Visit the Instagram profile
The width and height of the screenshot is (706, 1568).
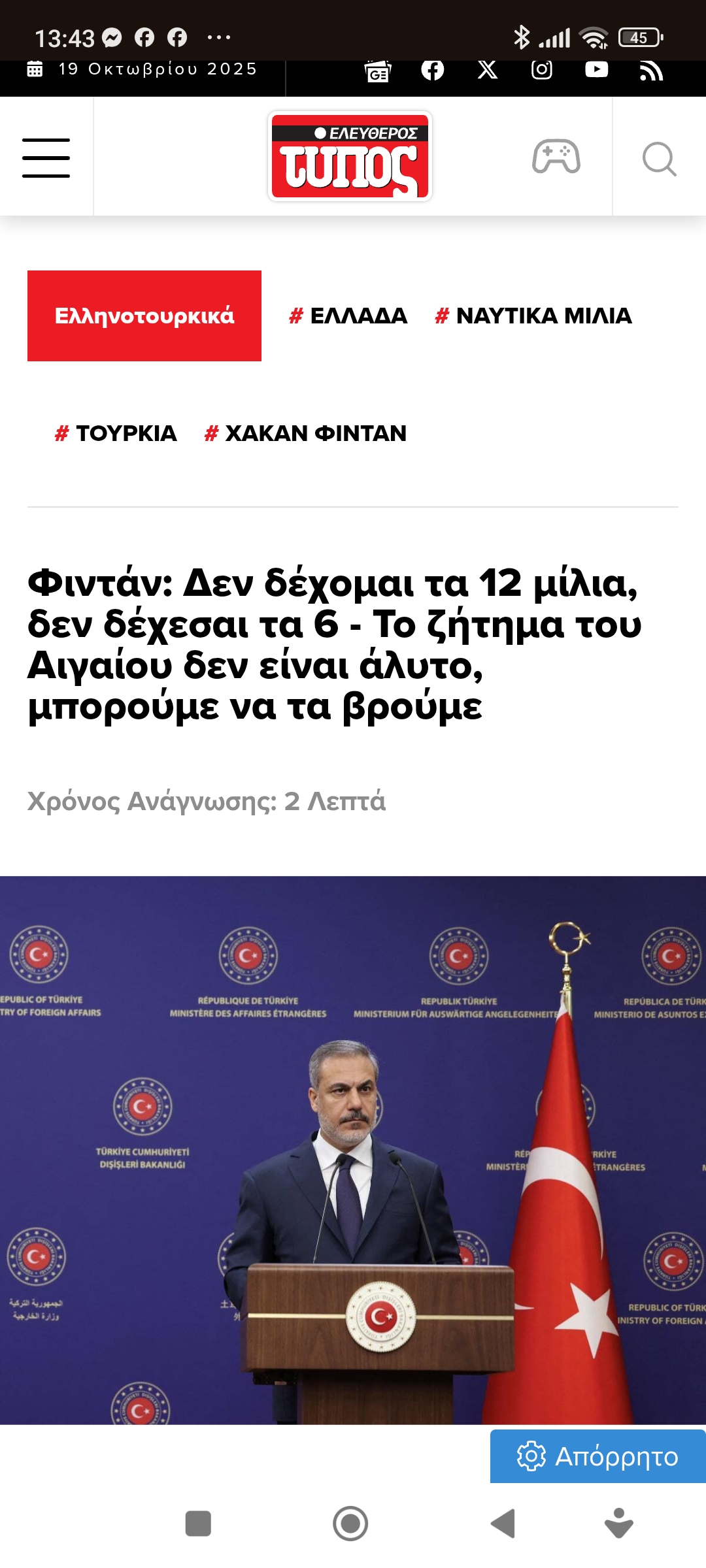(x=541, y=70)
